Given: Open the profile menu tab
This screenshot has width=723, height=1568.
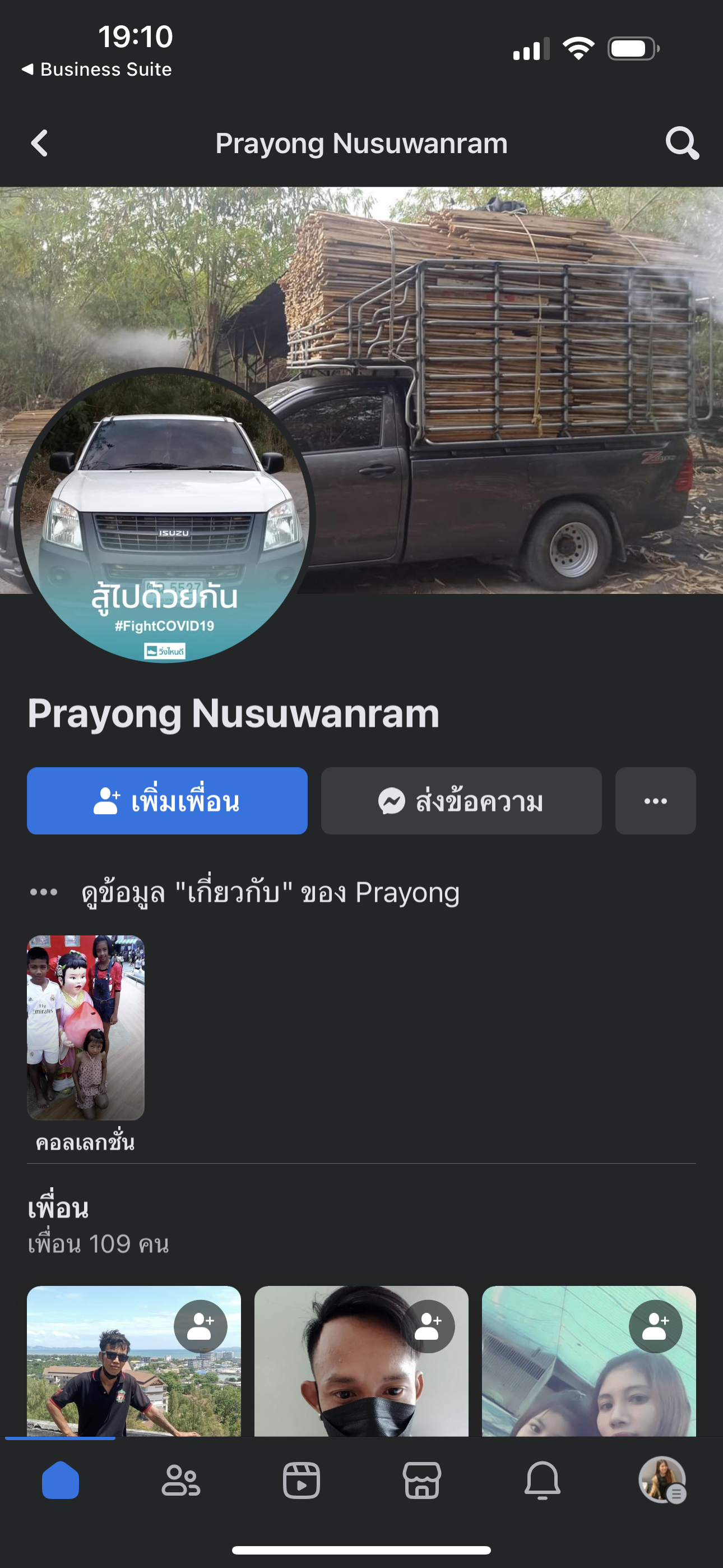Looking at the screenshot, I should point(662,1481).
